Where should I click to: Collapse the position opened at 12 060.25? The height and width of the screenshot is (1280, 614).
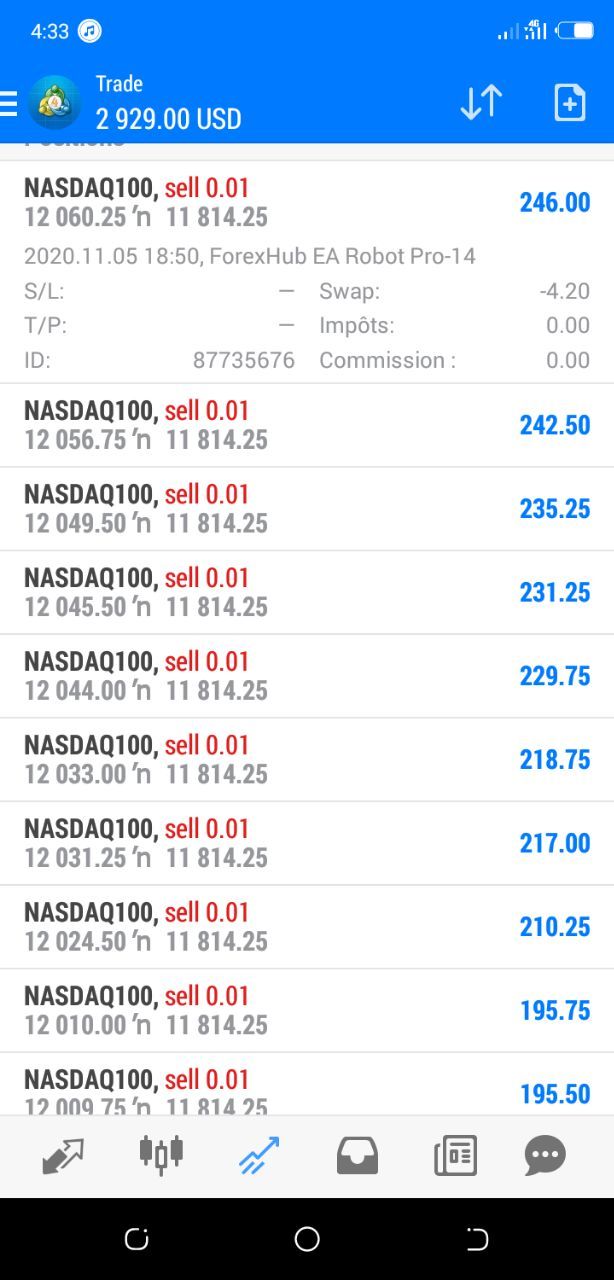click(307, 272)
